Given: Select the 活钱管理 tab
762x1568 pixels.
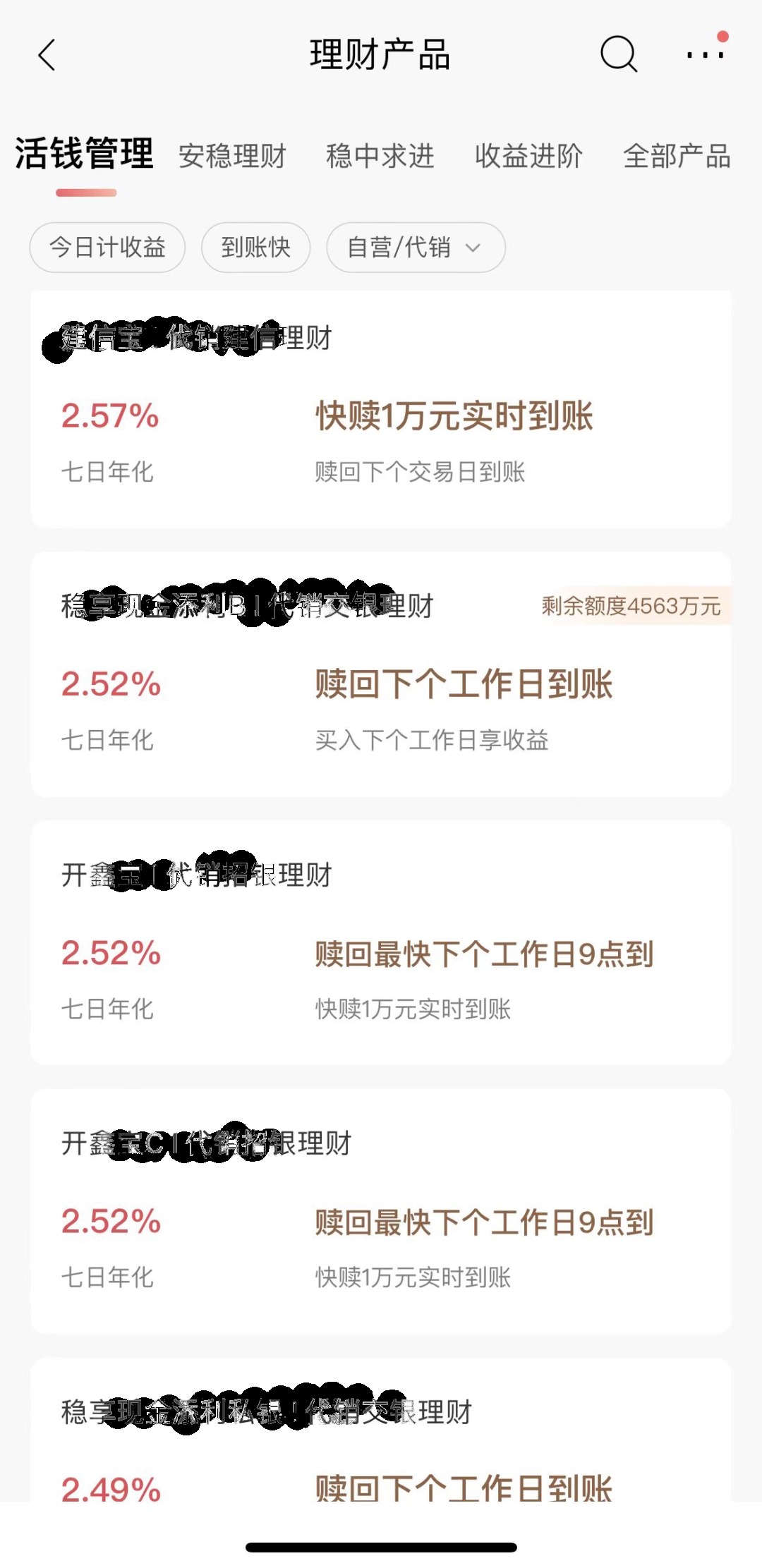Looking at the screenshot, I should point(85,154).
